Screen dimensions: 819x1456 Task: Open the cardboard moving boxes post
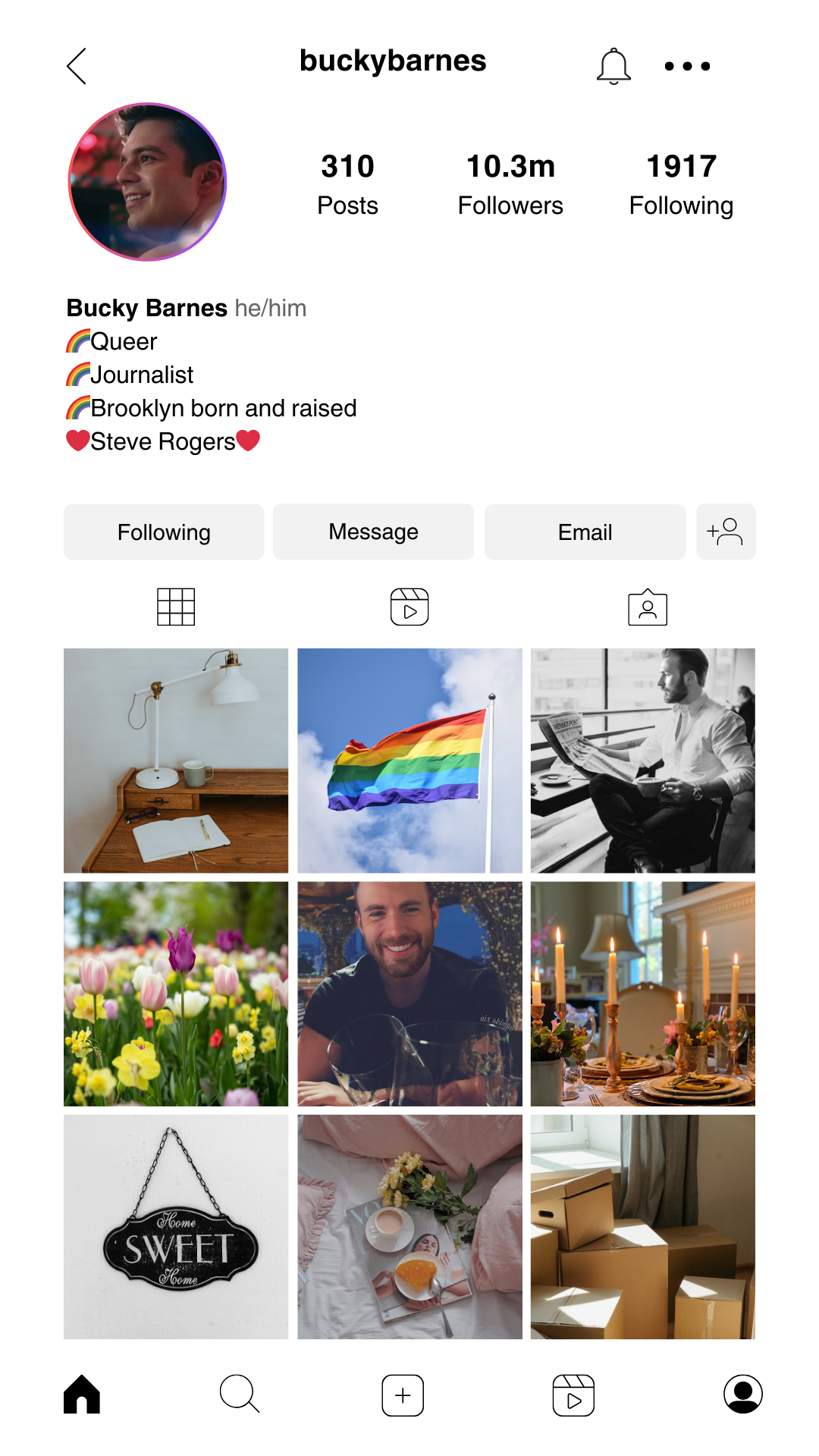tap(642, 1227)
